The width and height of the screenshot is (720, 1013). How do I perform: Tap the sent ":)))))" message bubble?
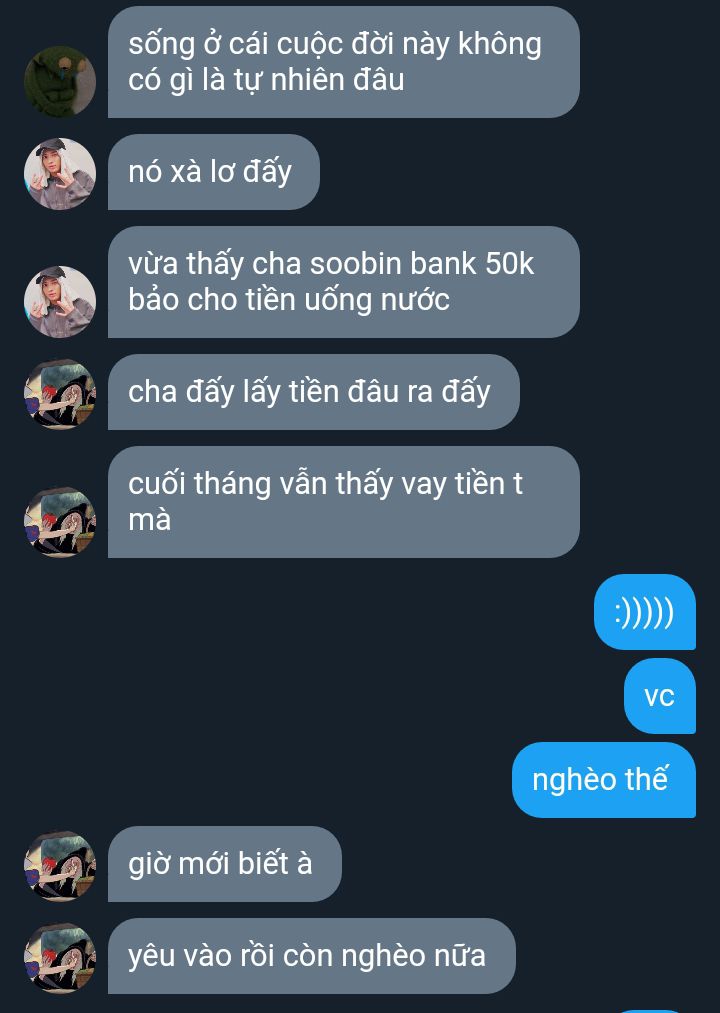point(645,612)
